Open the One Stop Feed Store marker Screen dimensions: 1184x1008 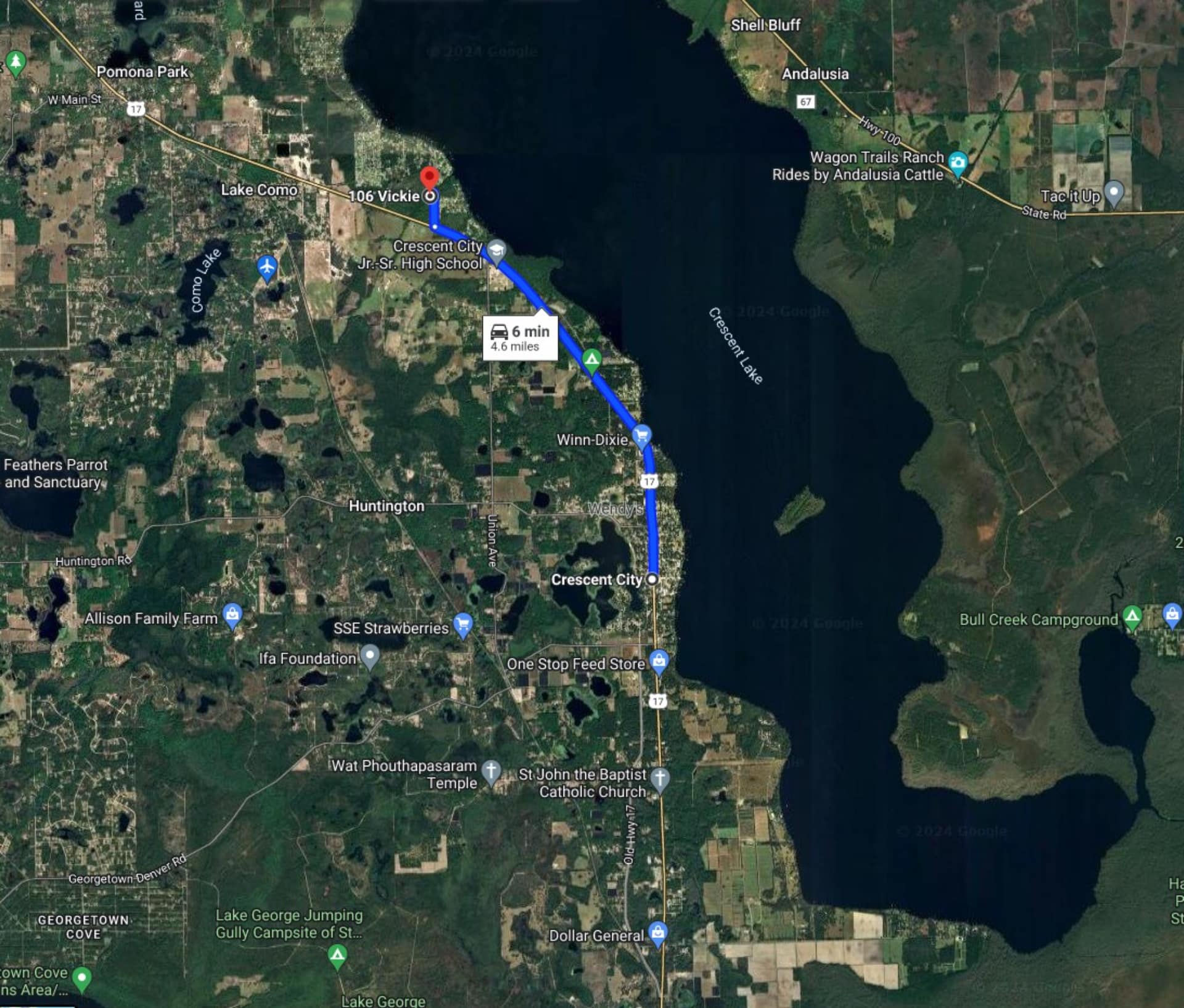click(659, 661)
